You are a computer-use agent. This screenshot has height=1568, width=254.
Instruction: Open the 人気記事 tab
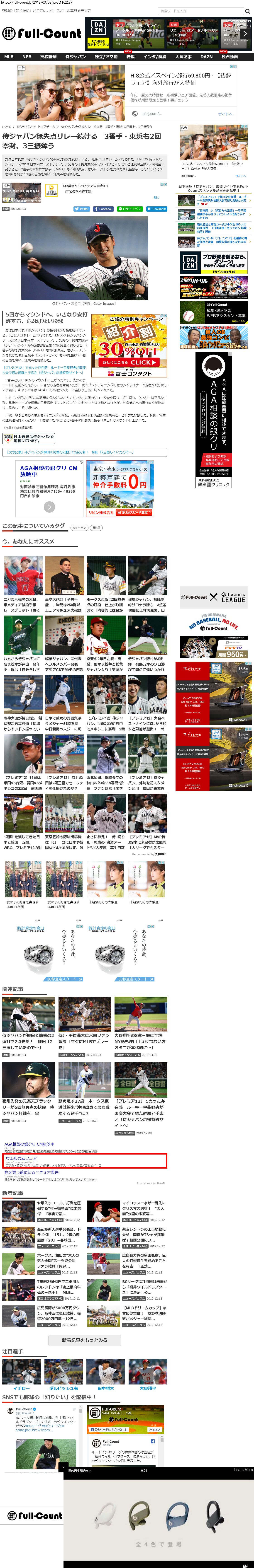tap(183, 57)
